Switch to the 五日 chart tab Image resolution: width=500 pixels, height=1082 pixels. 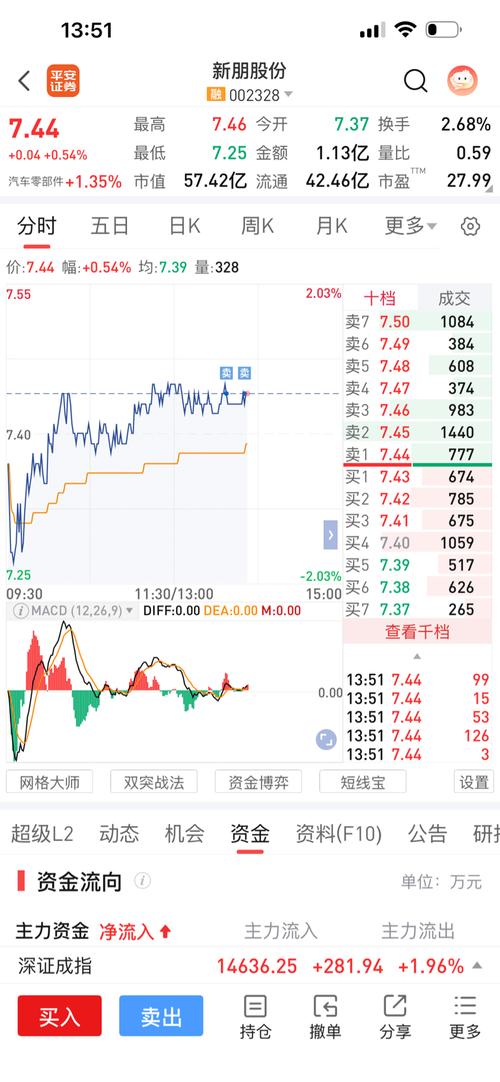pyautogui.click(x=110, y=226)
